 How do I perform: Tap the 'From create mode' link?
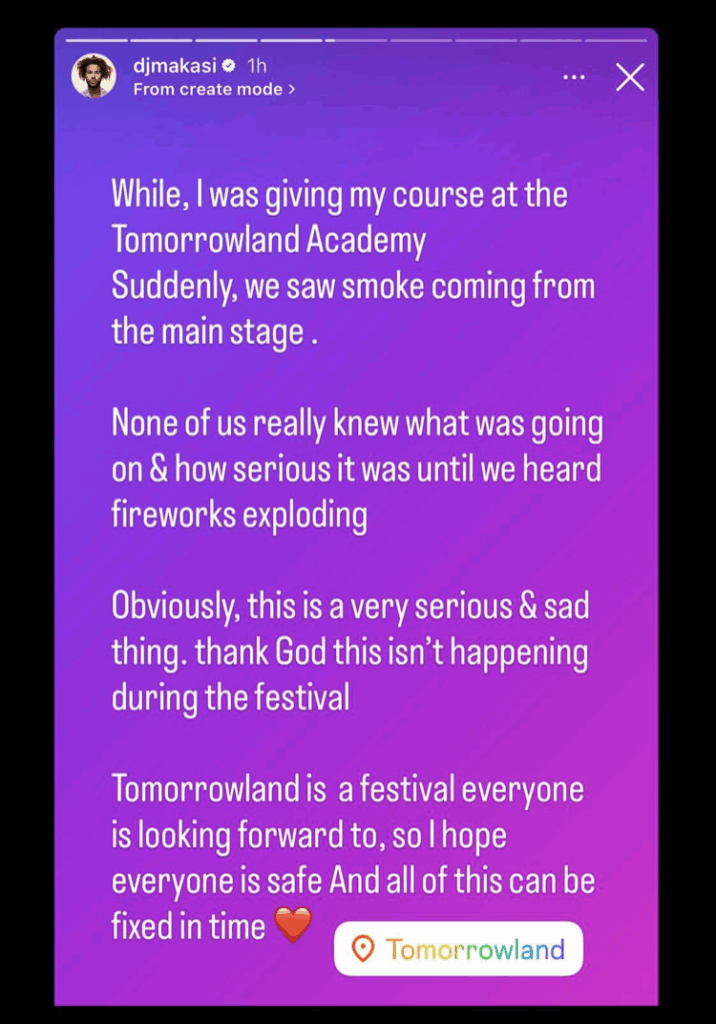(x=213, y=88)
